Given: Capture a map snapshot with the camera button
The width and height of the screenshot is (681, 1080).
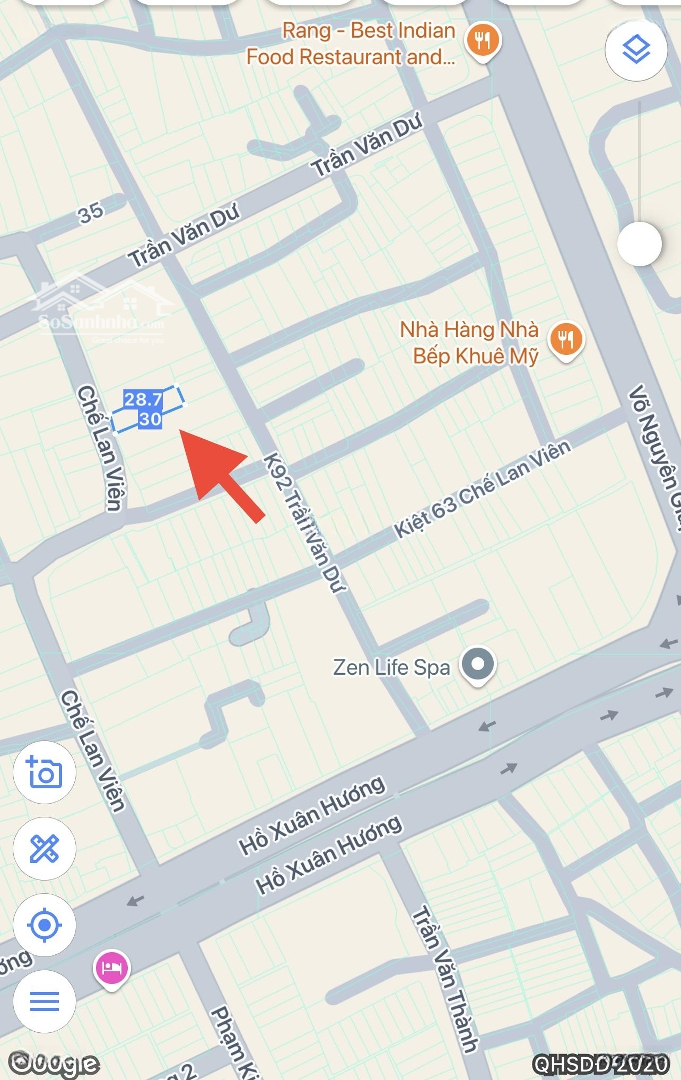Looking at the screenshot, I should (x=45, y=773).
